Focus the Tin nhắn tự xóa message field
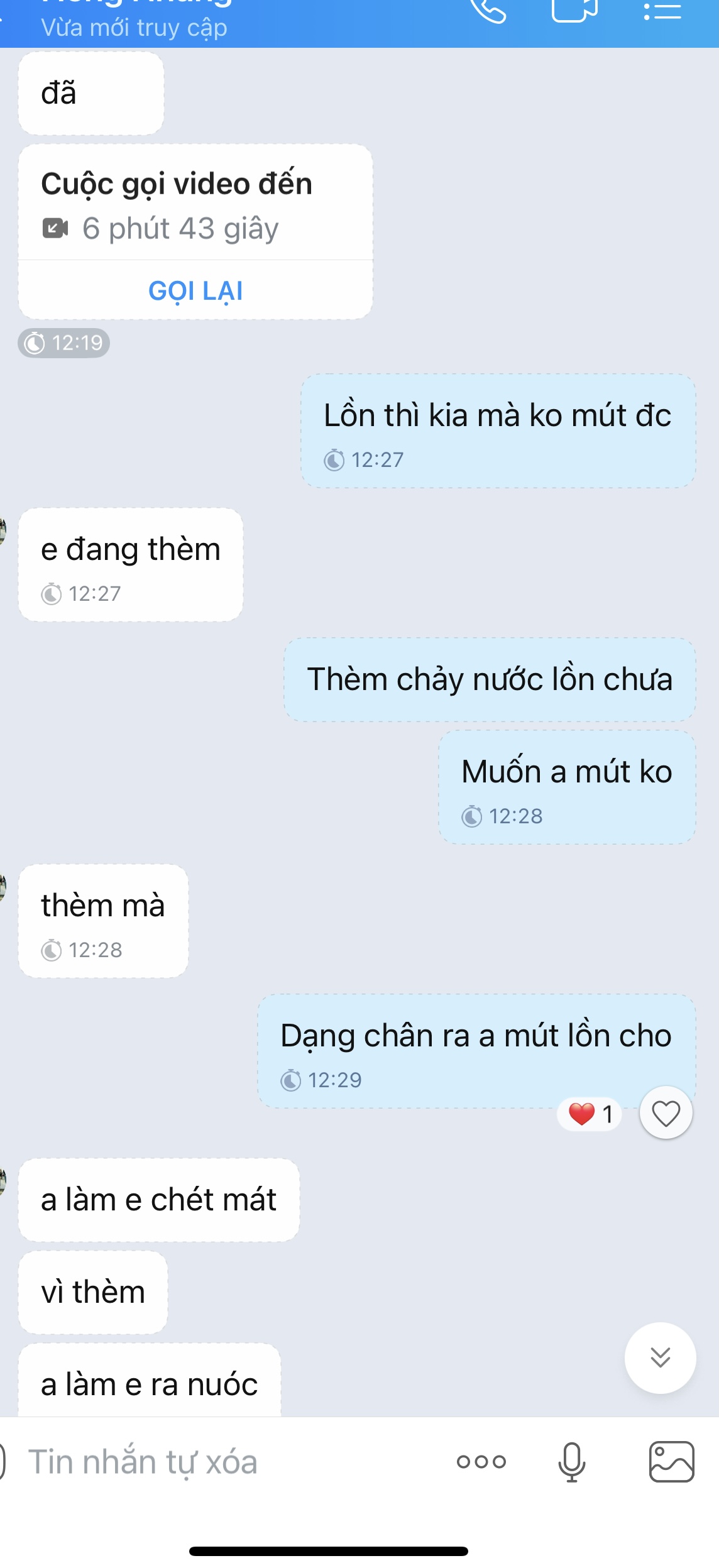719x1568 pixels. 220,1461
